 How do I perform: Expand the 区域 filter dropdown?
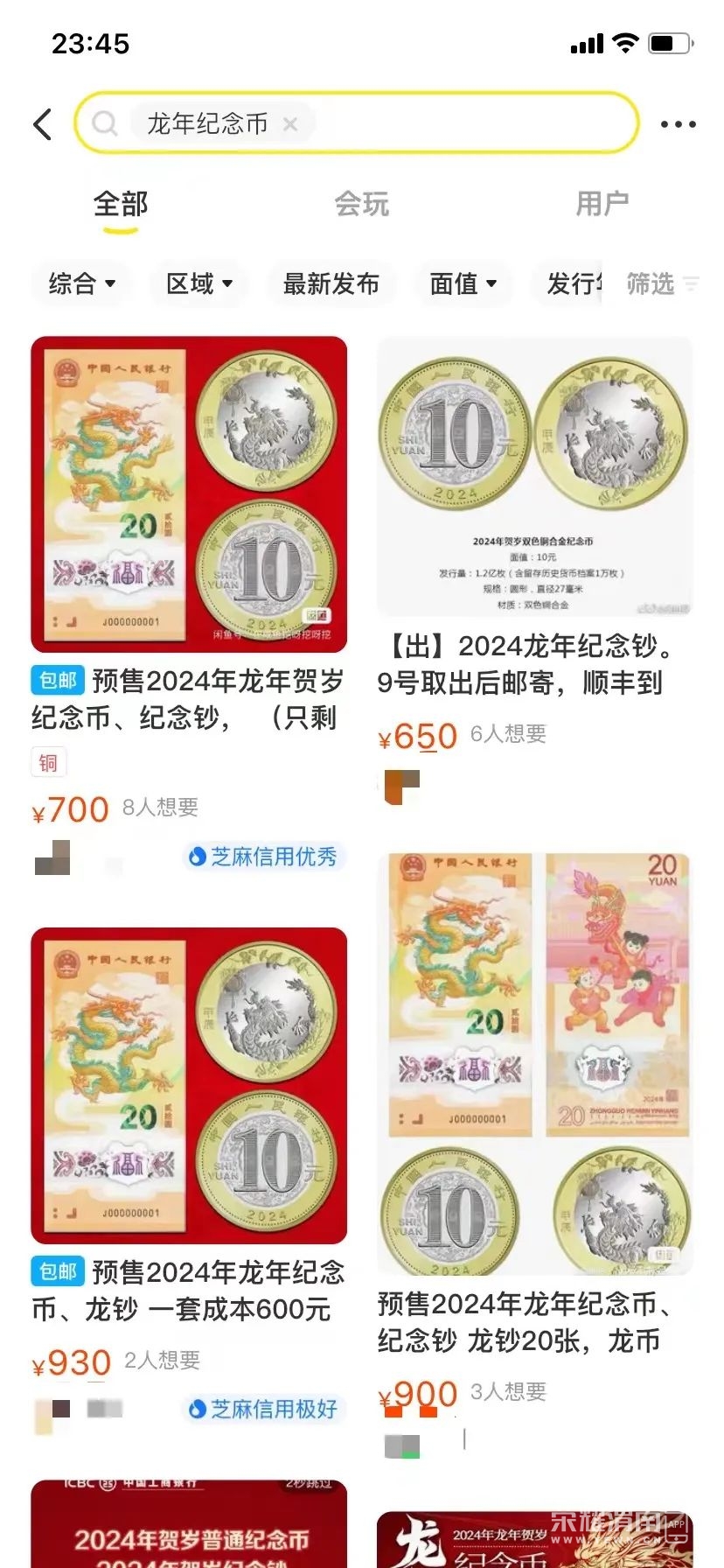199,283
